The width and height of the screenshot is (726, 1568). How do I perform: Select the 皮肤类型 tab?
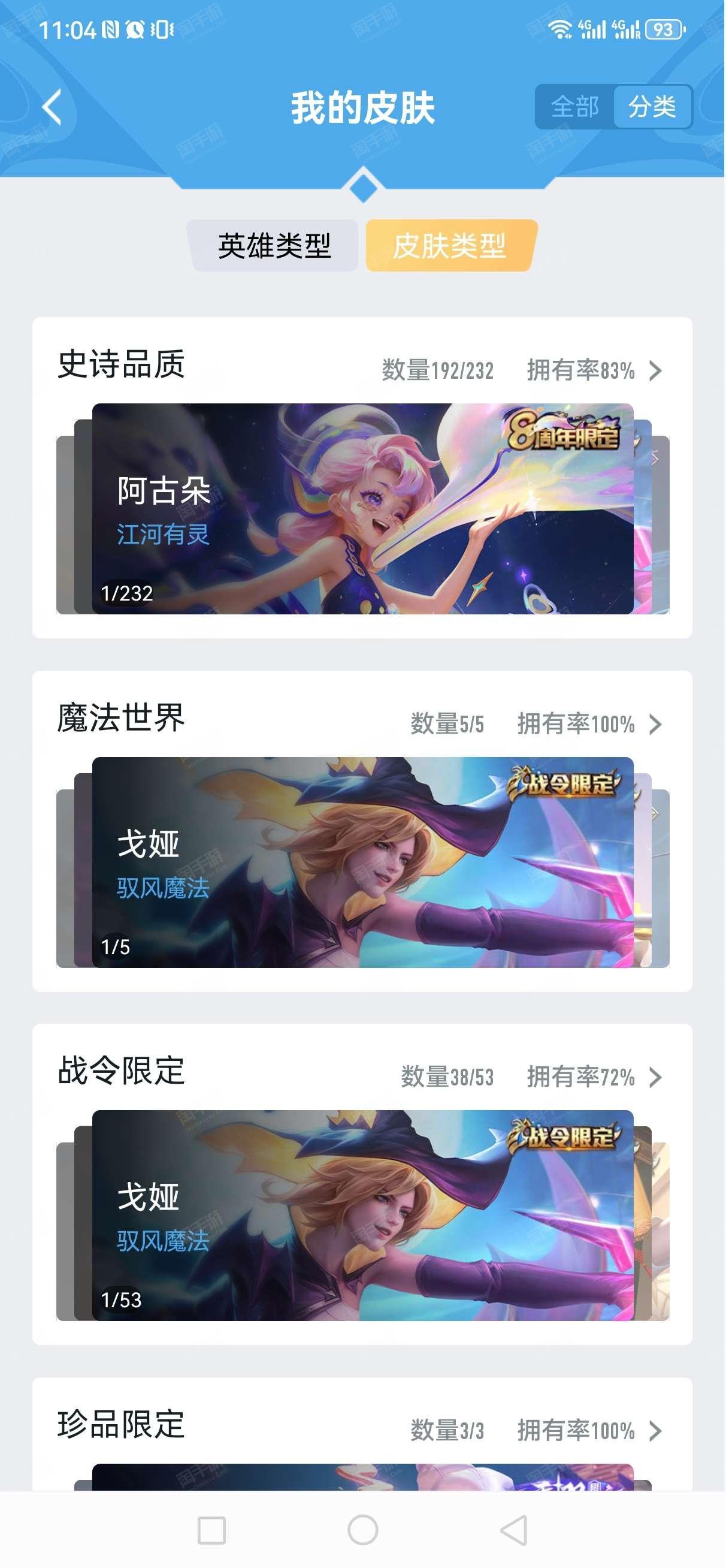[x=450, y=245]
